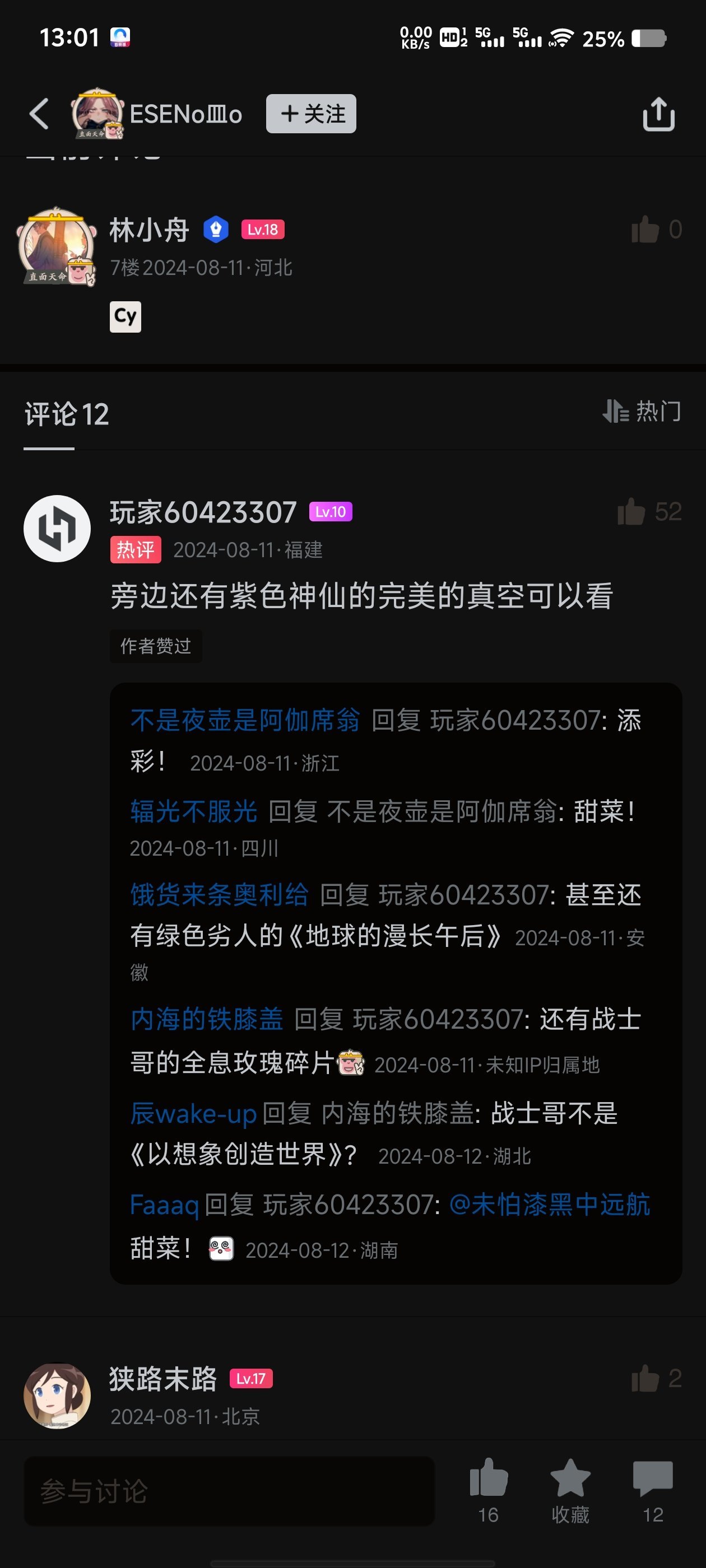The image size is (706, 1568).
Task: Open 玩家60423307's profile avatar
Action: [x=57, y=528]
